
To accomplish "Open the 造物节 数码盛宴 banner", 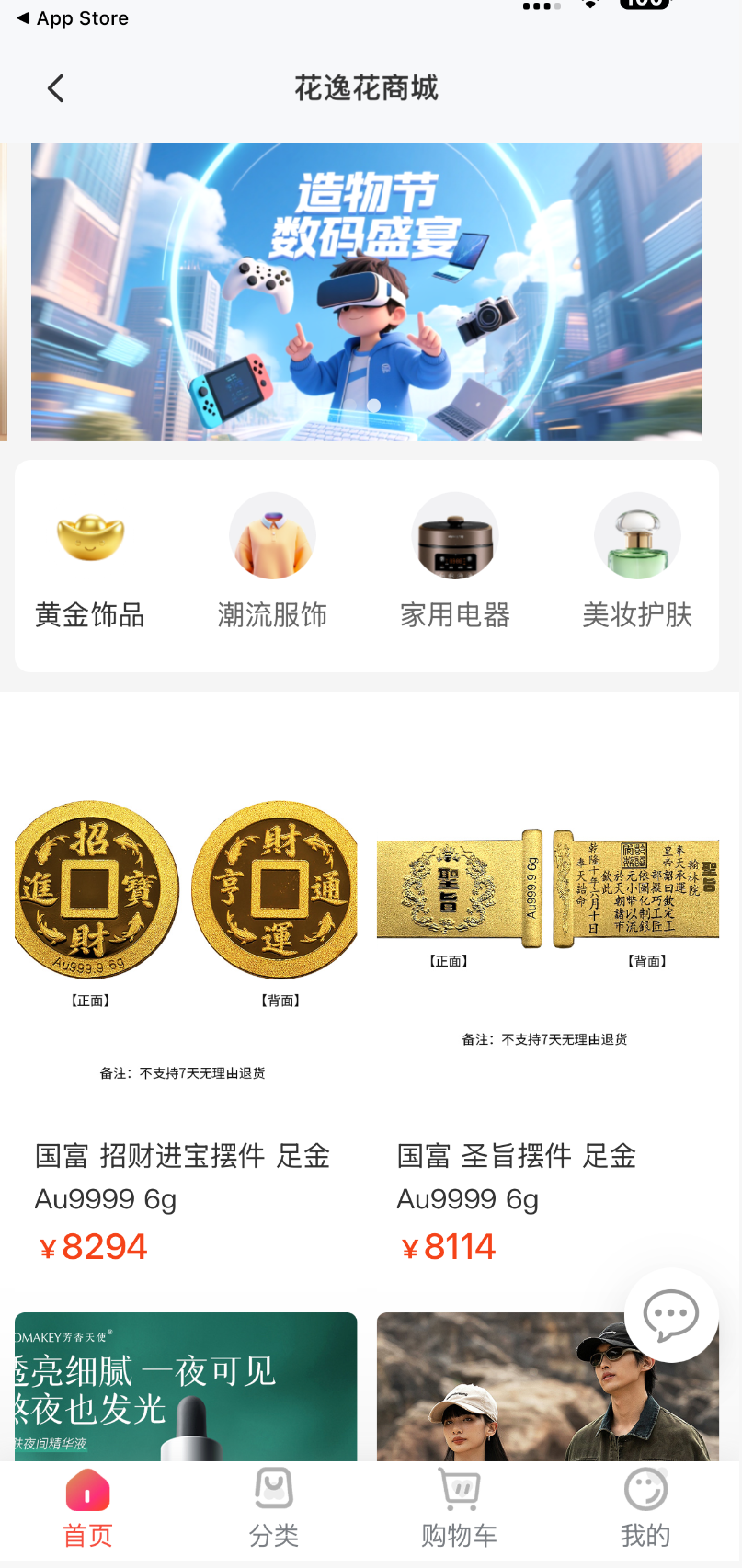I will pos(366,291).
